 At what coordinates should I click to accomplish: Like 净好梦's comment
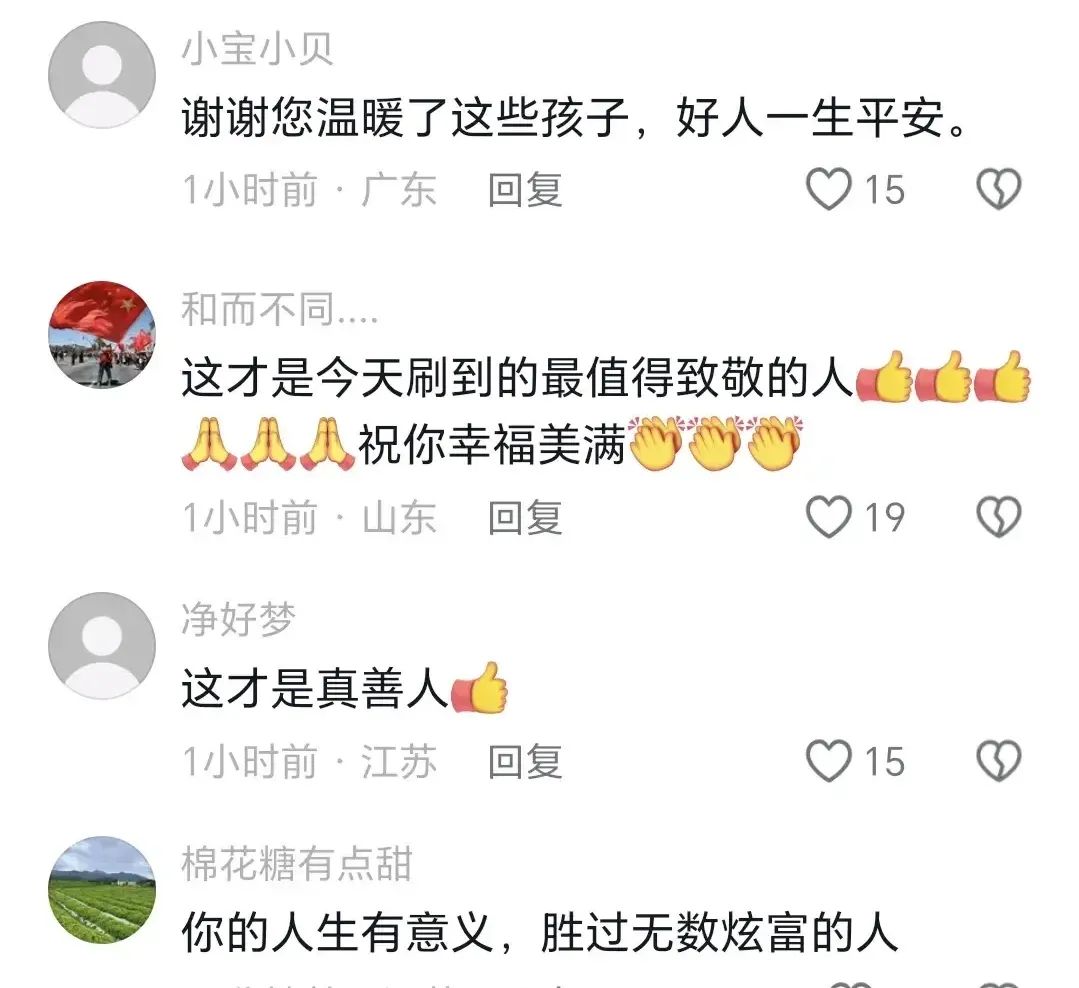[829, 761]
